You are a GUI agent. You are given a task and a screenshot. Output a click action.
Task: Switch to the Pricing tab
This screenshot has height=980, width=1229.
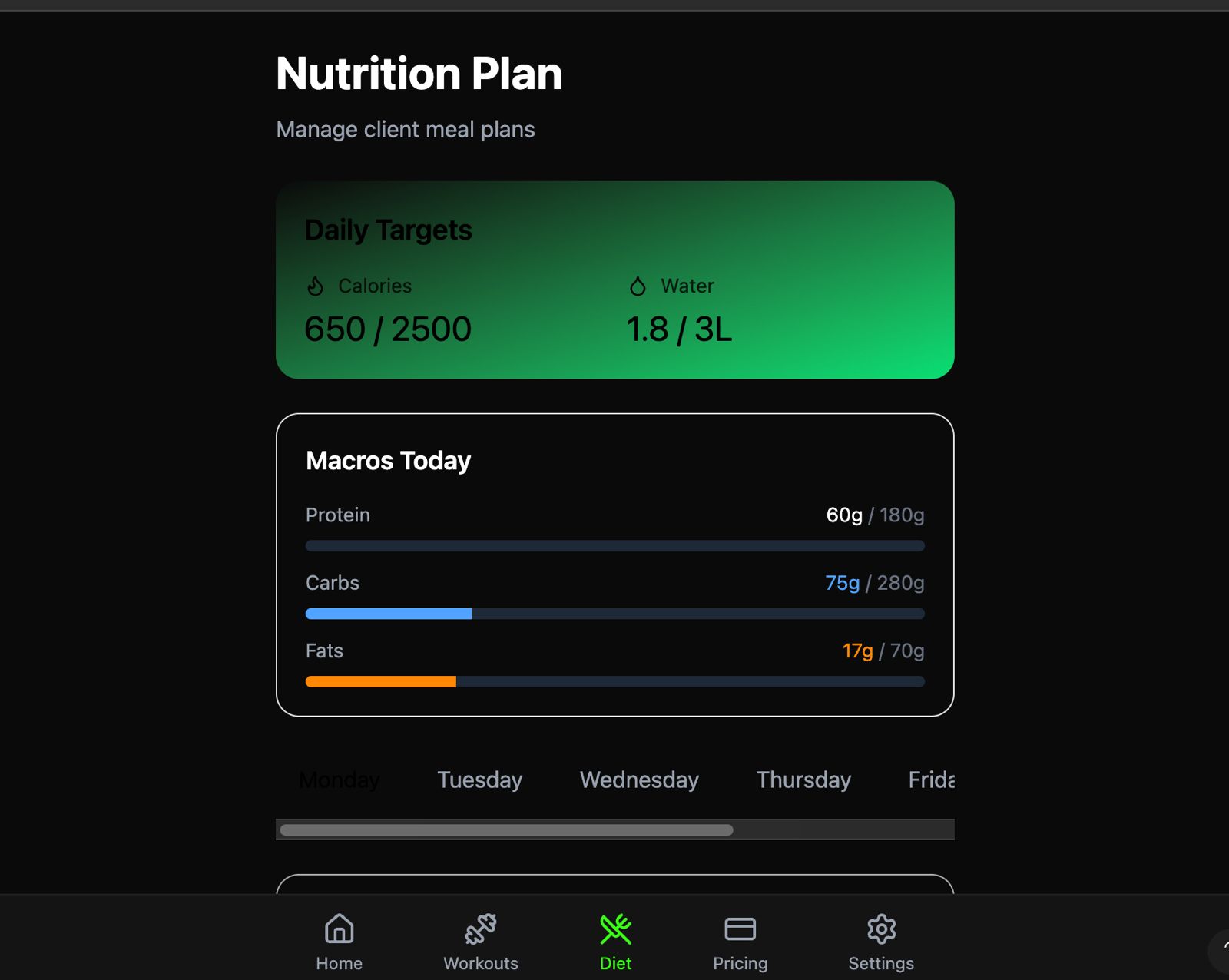740,942
